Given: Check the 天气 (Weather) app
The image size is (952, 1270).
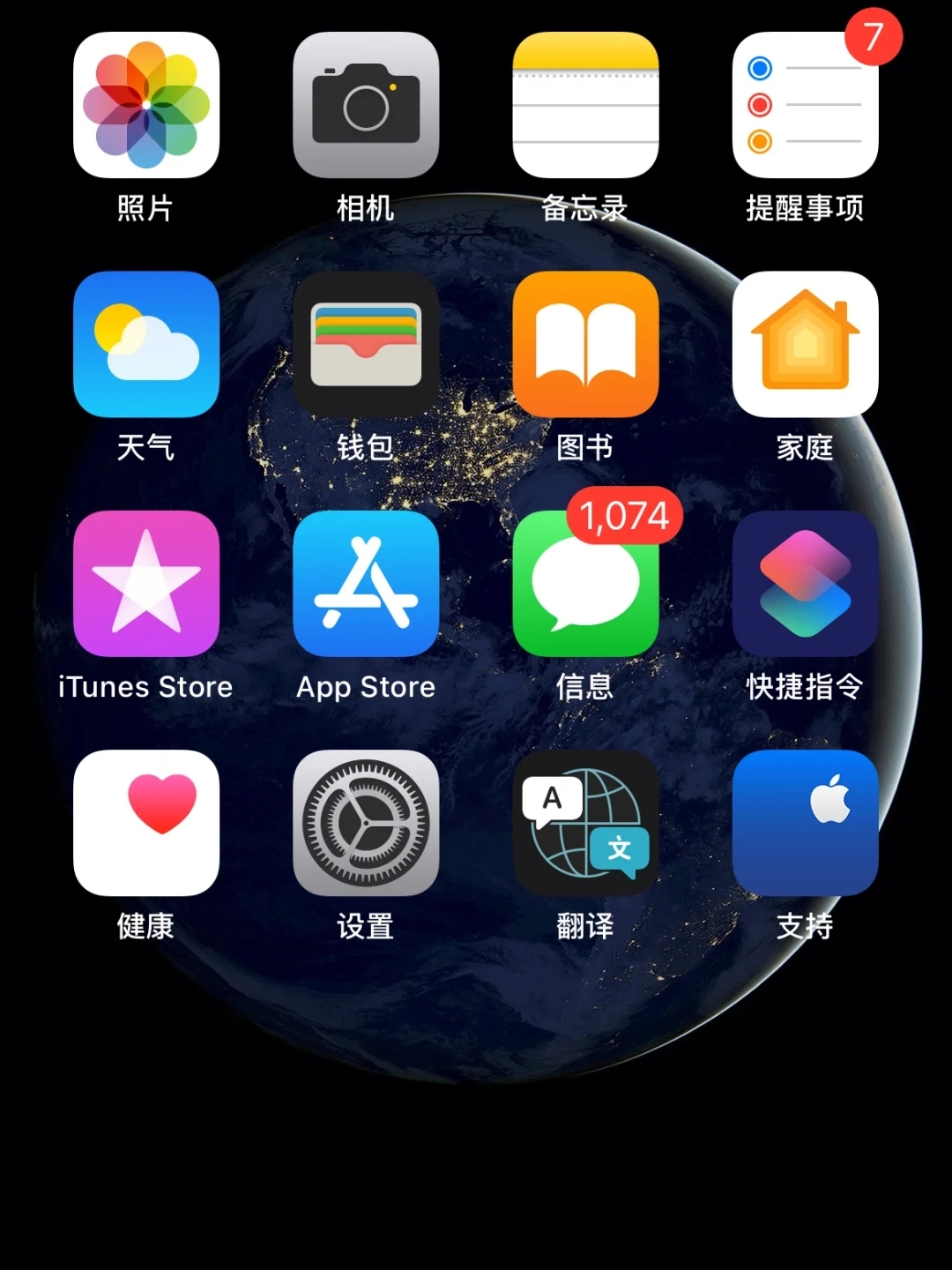Looking at the screenshot, I should (x=146, y=344).
